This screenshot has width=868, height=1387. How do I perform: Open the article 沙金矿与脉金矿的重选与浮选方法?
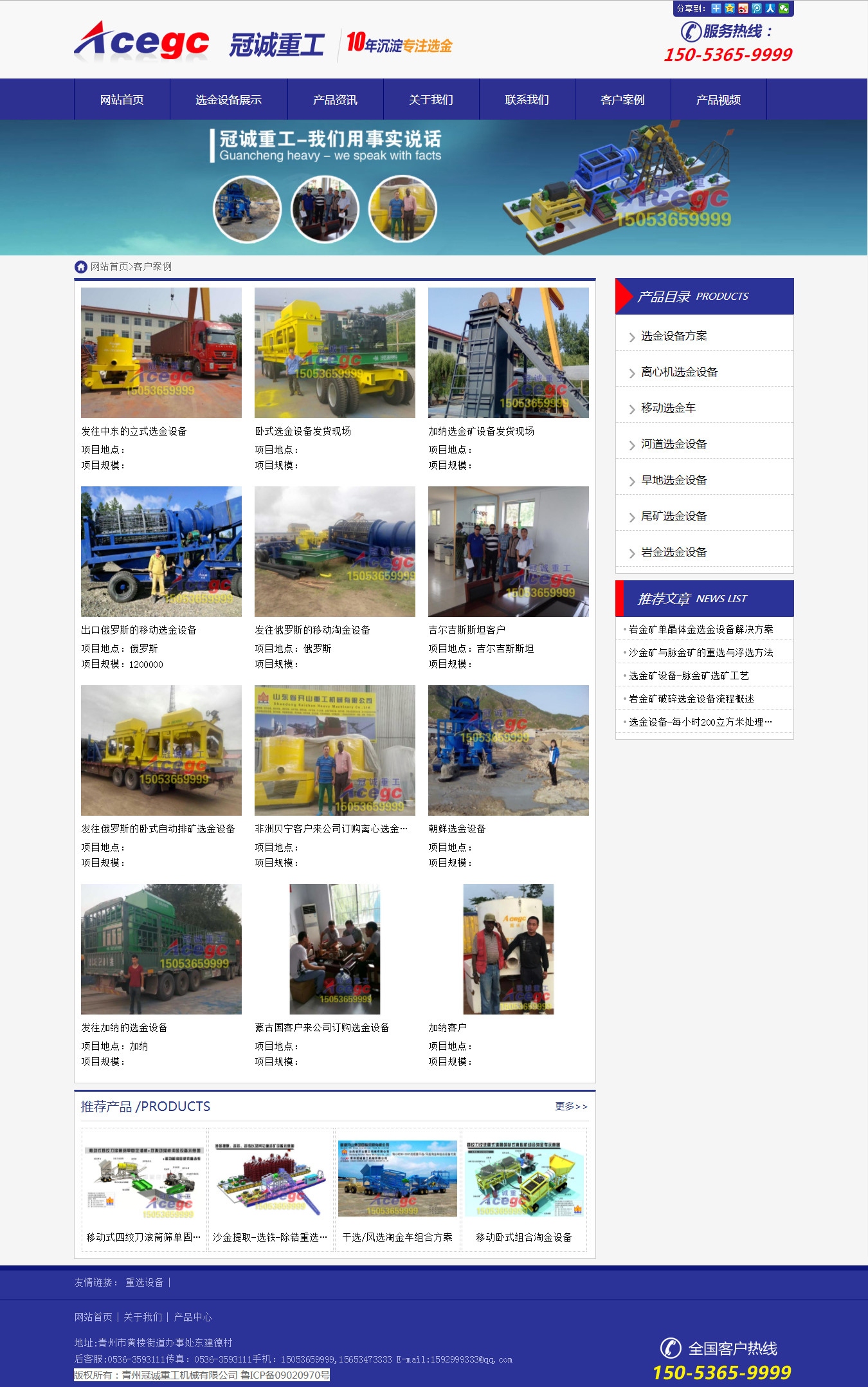pyautogui.click(x=701, y=652)
